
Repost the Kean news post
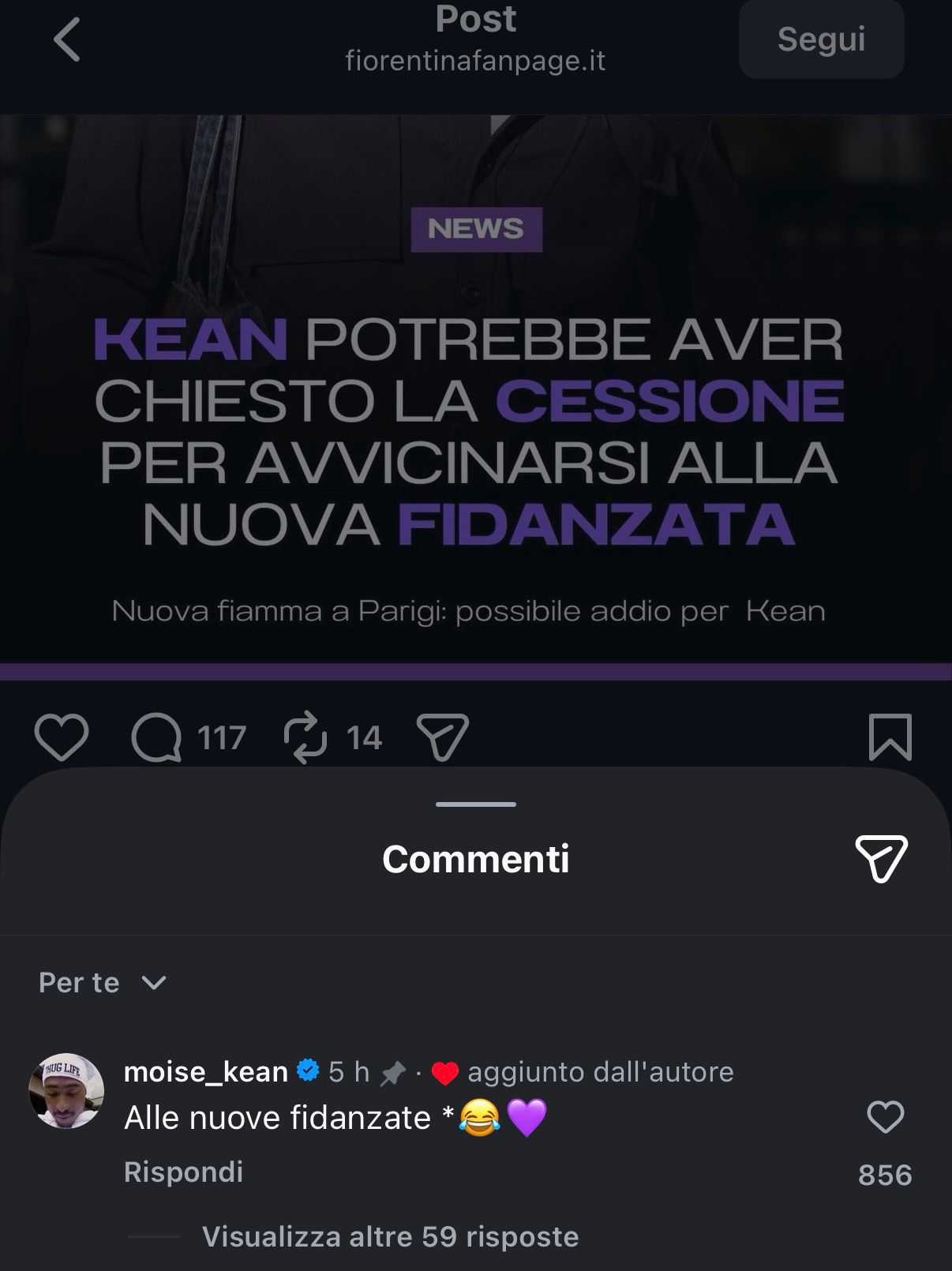point(305,737)
